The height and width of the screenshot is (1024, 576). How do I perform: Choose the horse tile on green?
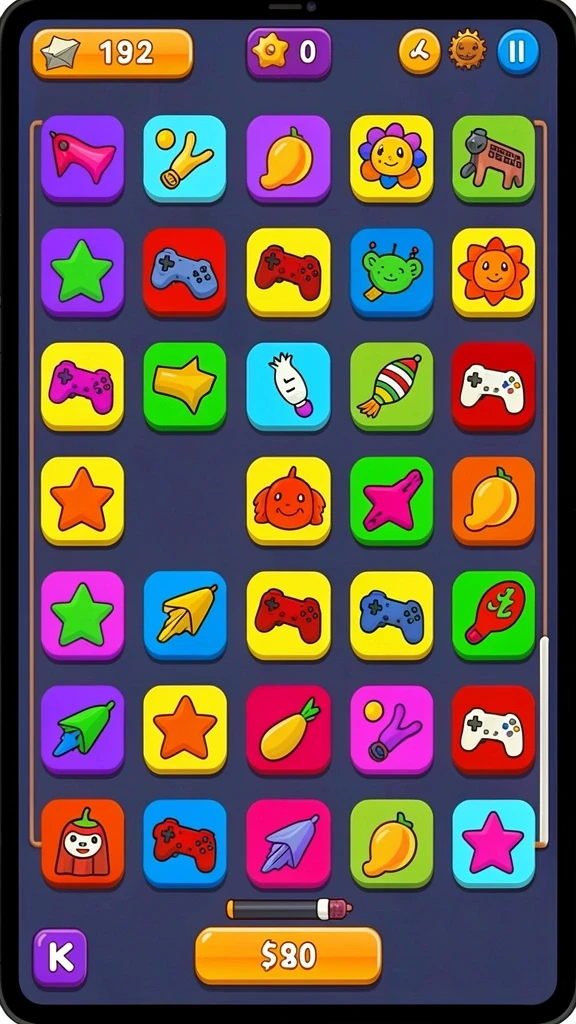494,159
